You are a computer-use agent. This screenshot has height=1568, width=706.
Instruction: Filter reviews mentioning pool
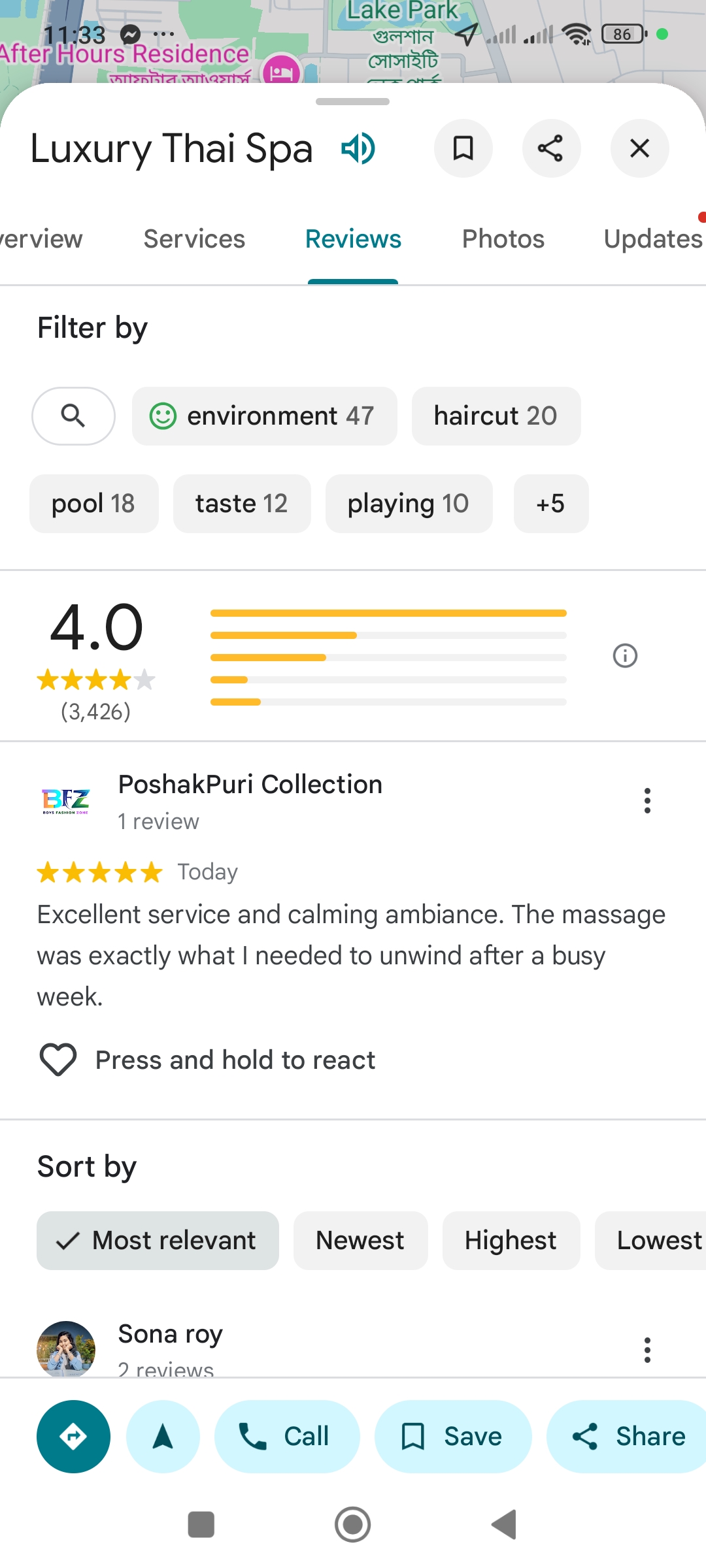(93, 504)
